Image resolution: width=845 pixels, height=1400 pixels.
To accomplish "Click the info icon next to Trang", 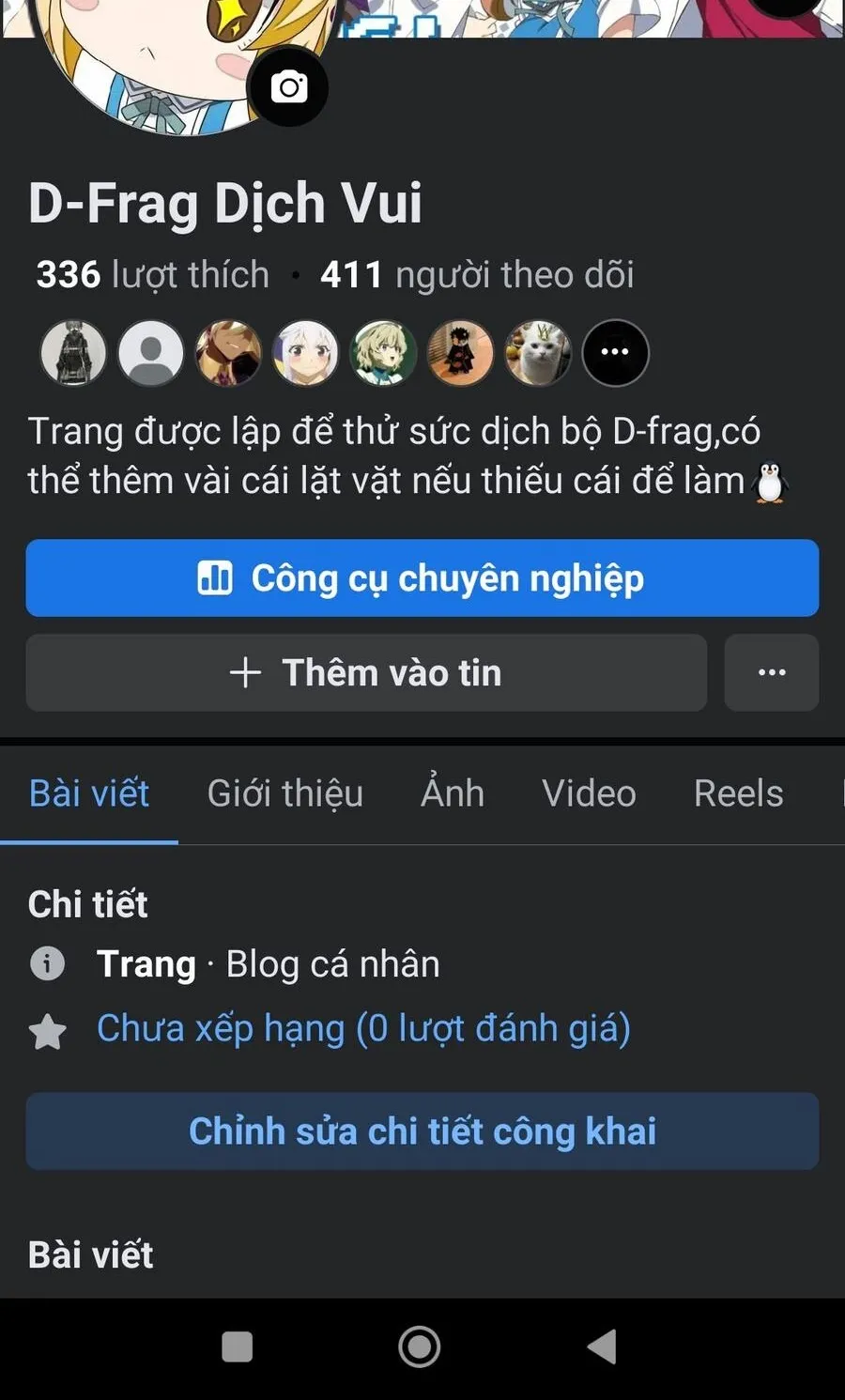I will pyautogui.click(x=48, y=963).
